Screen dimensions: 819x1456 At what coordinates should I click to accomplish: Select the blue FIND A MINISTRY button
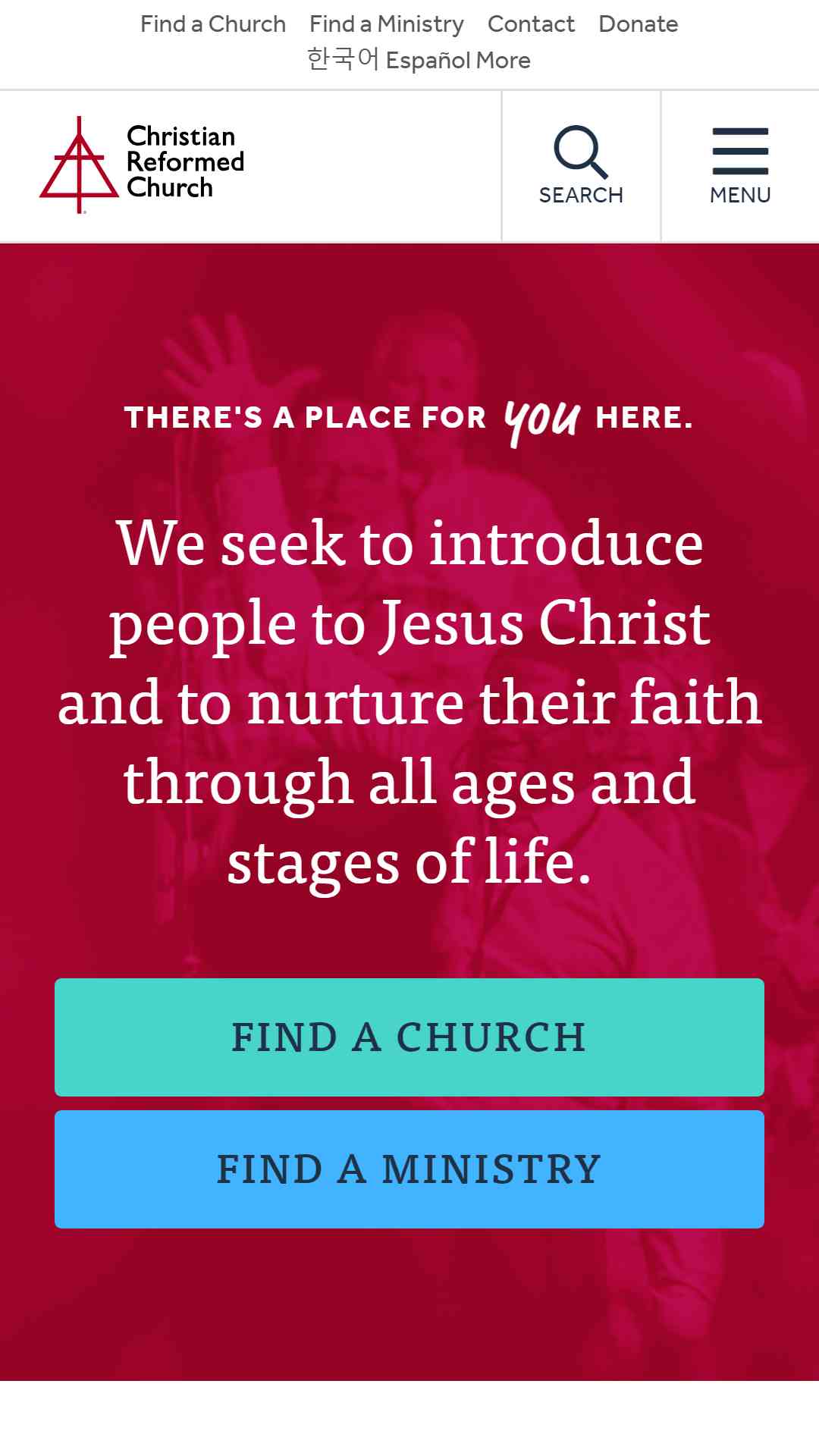409,1169
